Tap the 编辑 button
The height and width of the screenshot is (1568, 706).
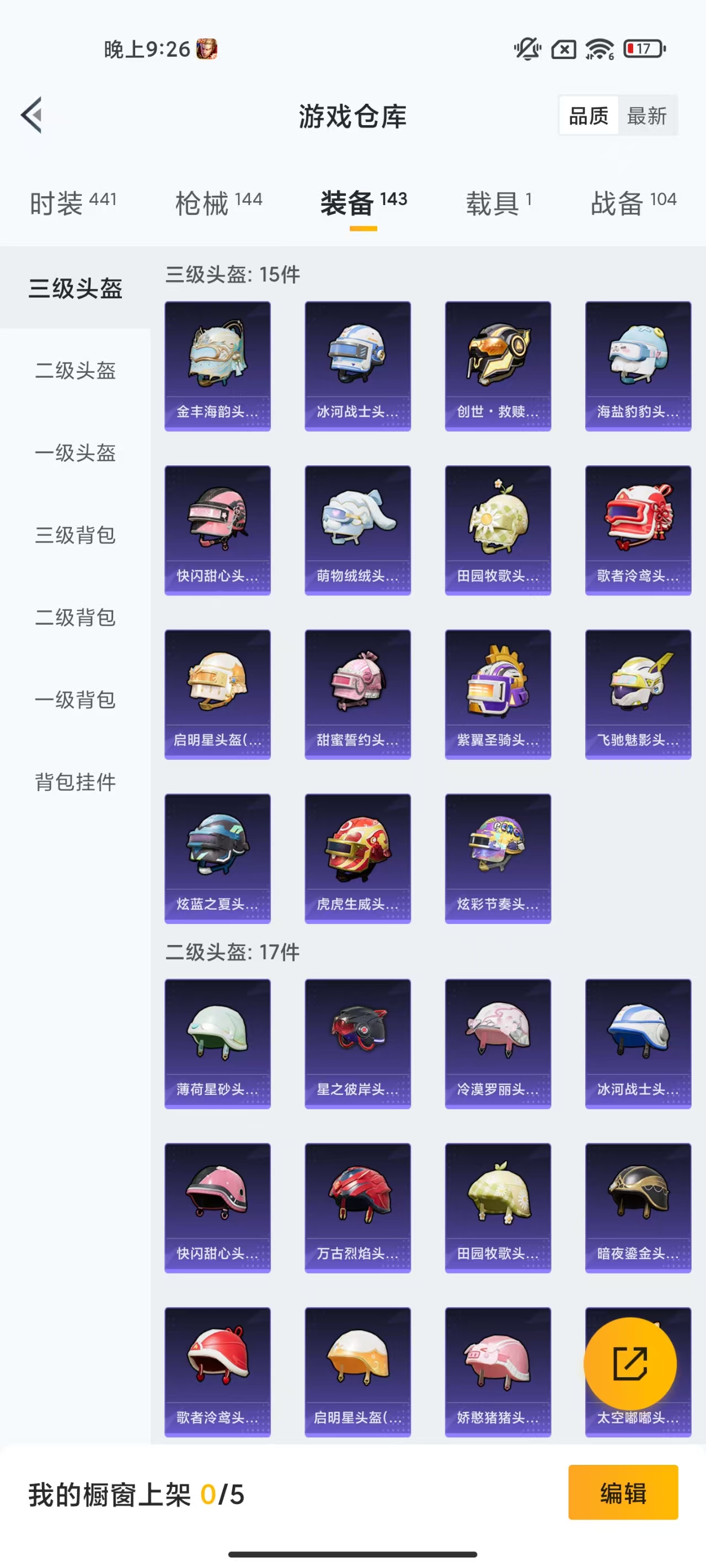(x=623, y=1492)
